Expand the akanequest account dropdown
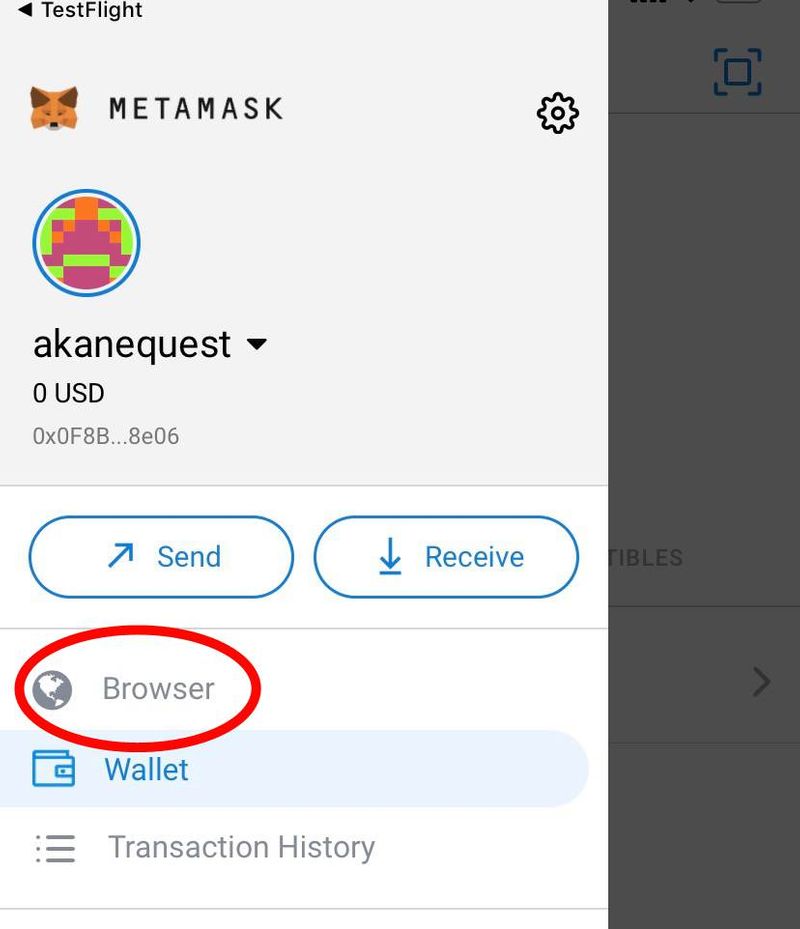 pos(257,344)
